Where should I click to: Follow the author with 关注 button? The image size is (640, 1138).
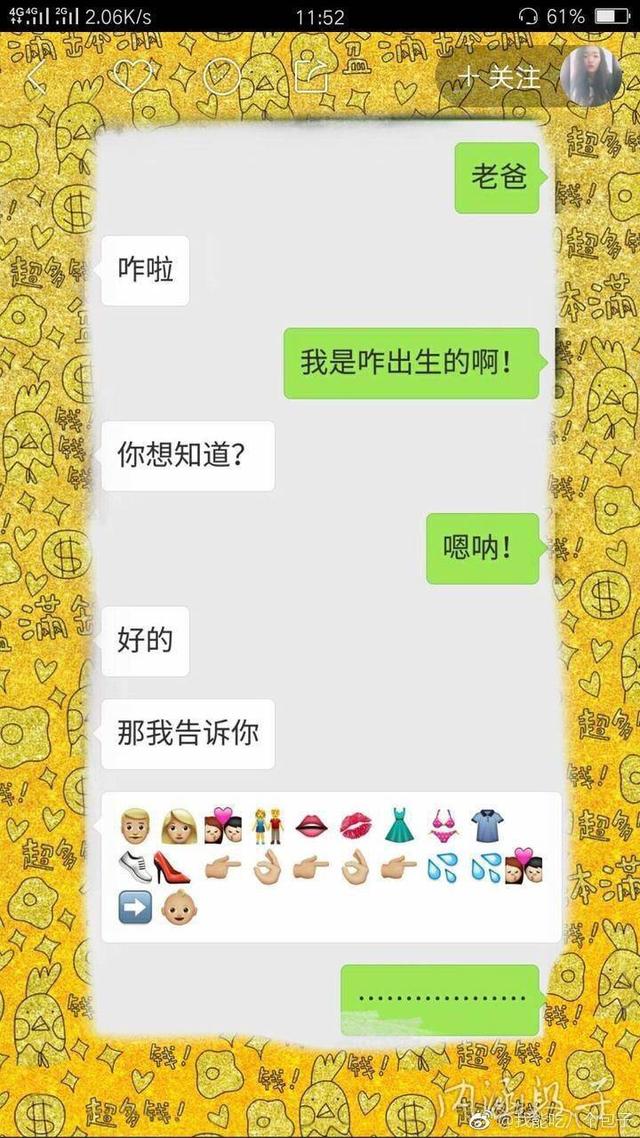click(501, 77)
